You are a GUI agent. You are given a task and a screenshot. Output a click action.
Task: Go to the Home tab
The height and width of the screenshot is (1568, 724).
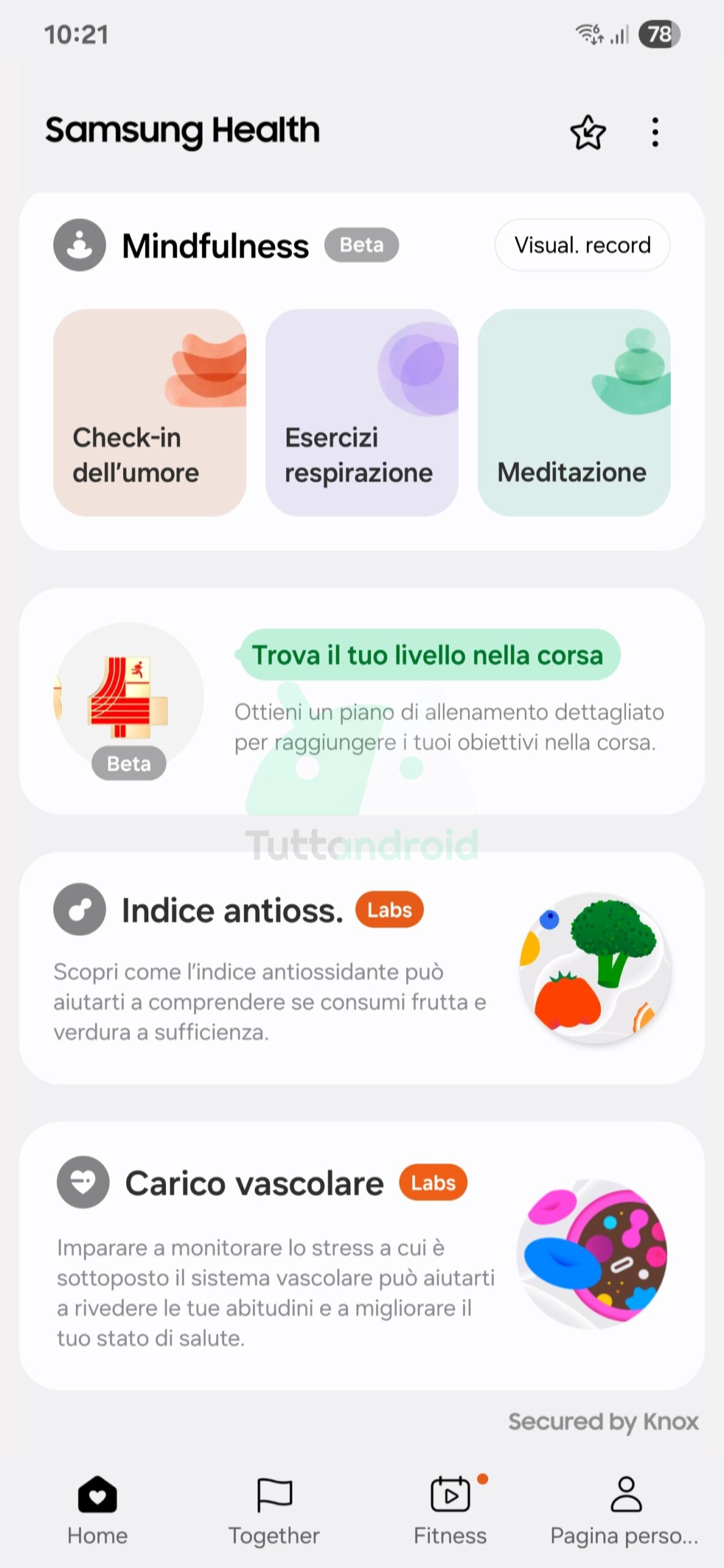click(97, 1509)
